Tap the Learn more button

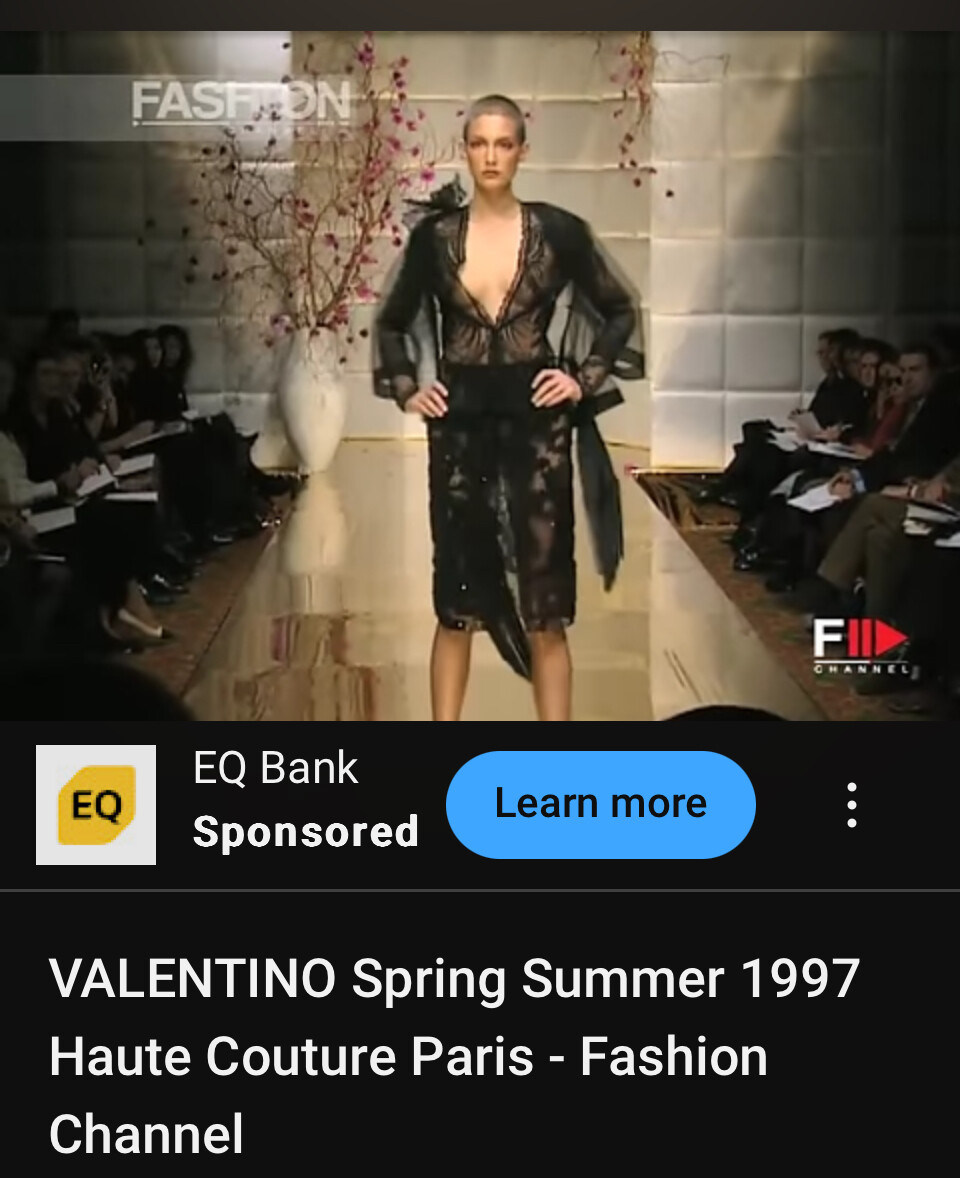pos(600,804)
